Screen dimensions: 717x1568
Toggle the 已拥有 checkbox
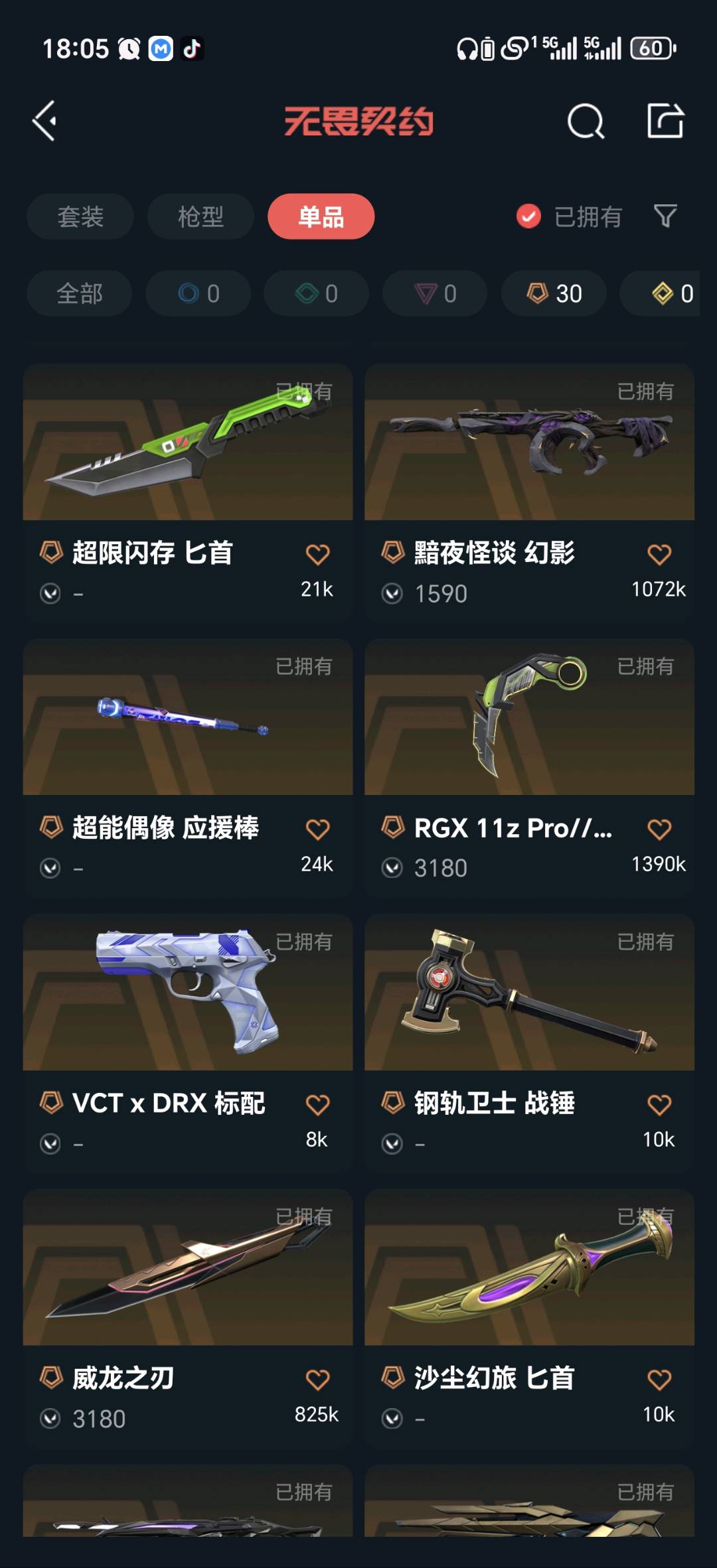[x=529, y=216]
